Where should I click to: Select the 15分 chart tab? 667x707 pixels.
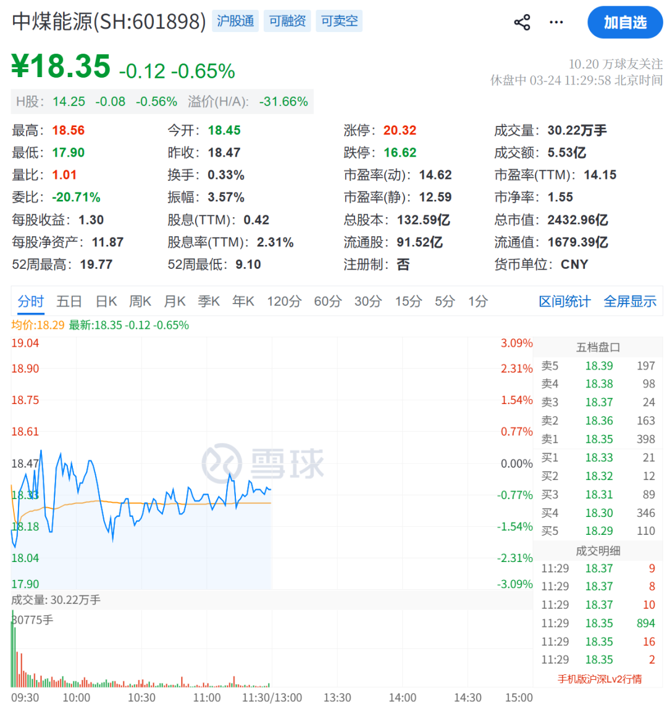(408, 301)
